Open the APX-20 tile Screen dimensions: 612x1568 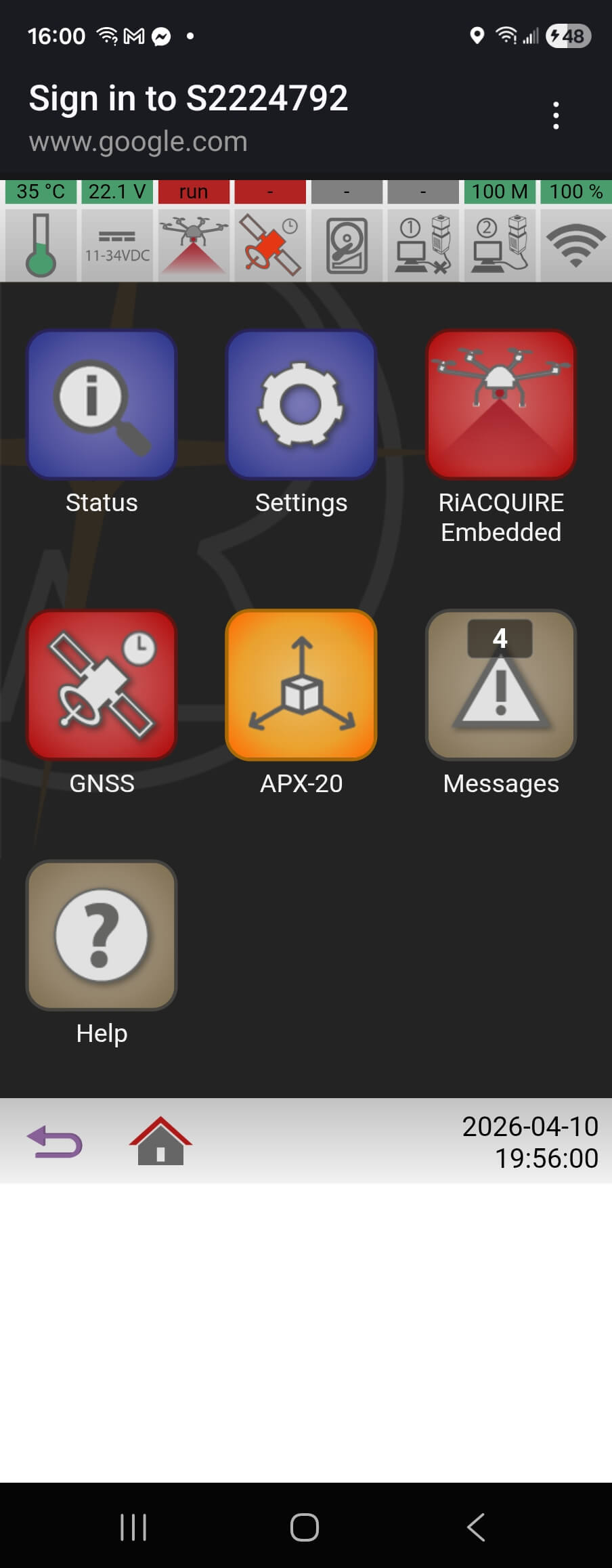pyautogui.click(x=301, y=685)
